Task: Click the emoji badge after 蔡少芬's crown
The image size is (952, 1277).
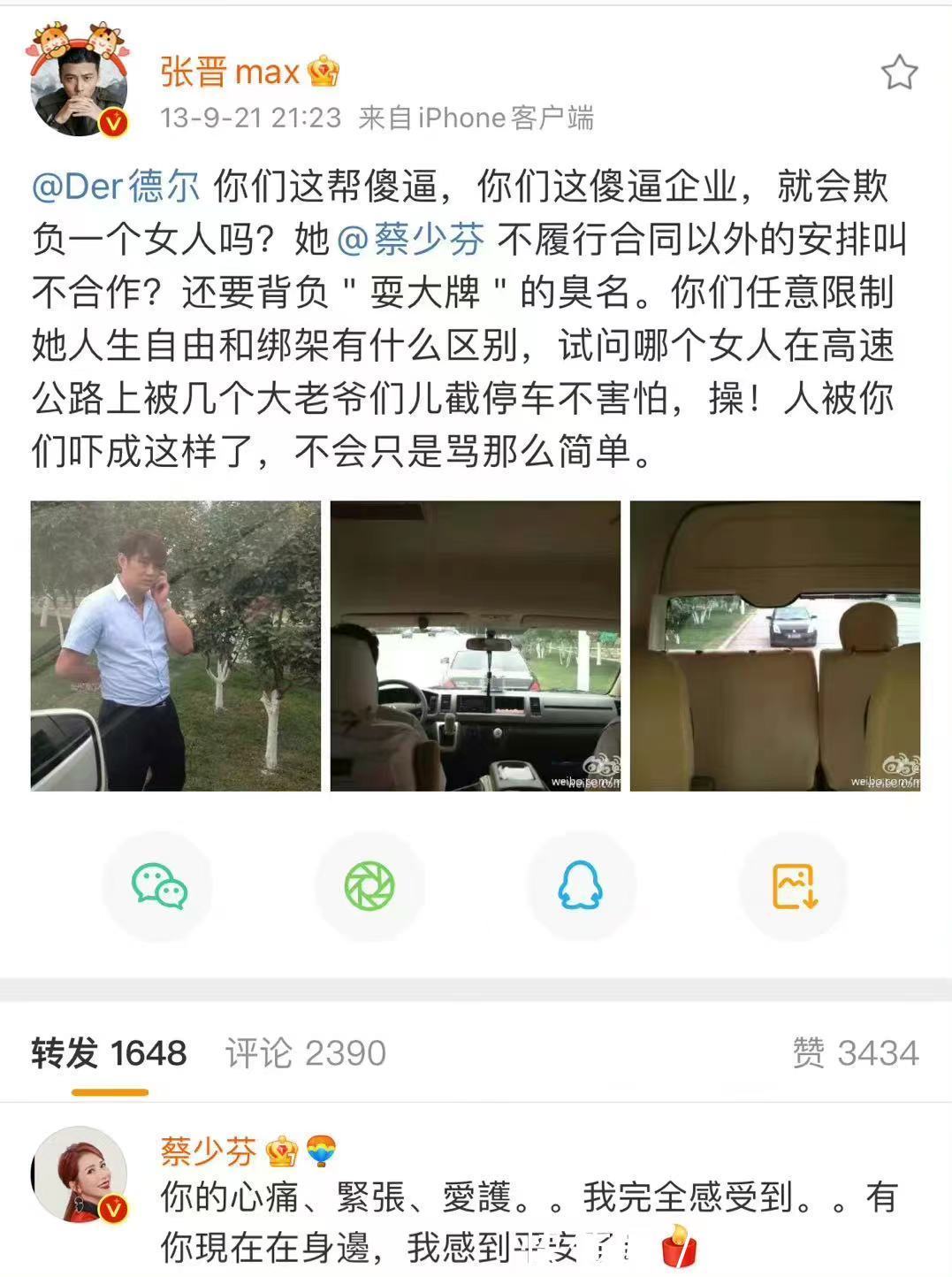Action: click(x=321, y=1150)
